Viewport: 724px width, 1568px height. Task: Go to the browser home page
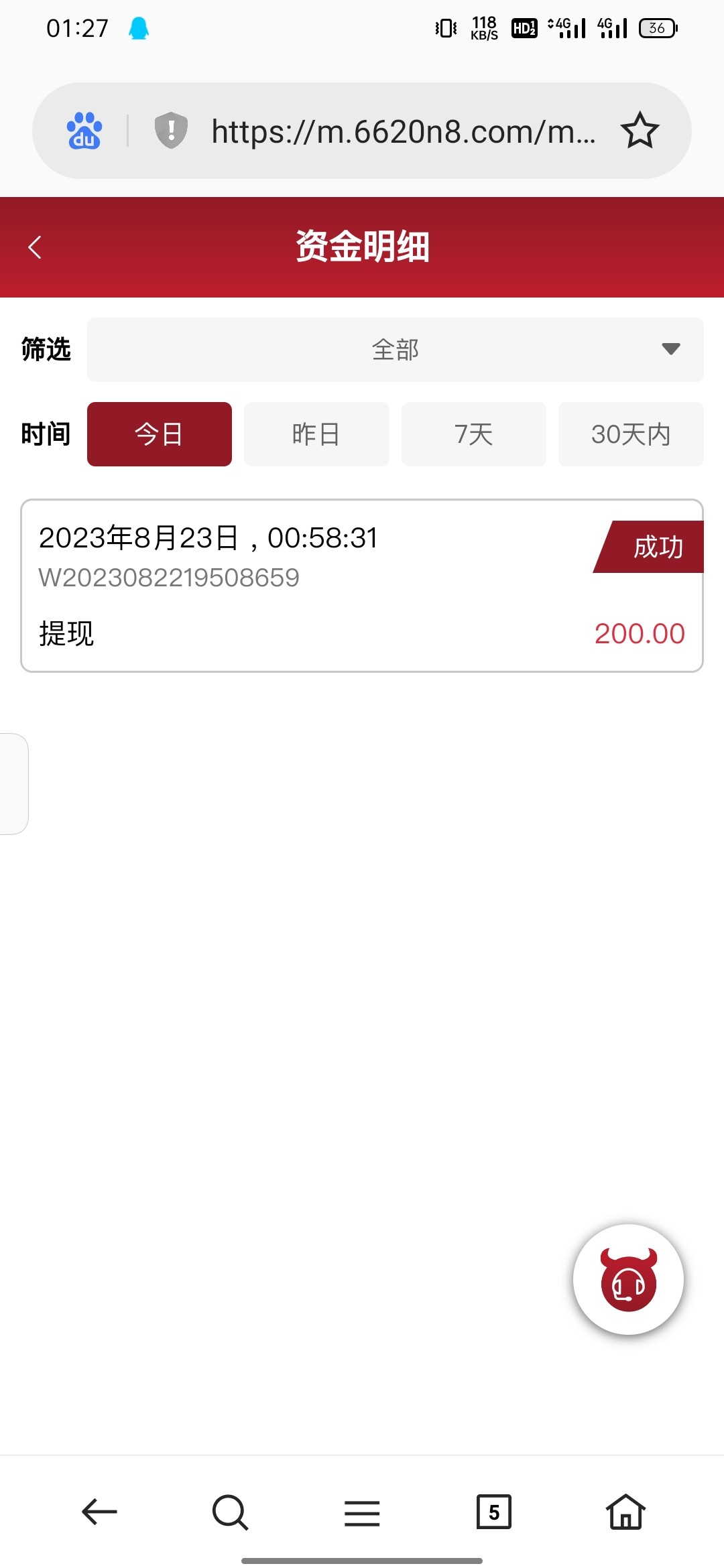(x=625, y=1512)
